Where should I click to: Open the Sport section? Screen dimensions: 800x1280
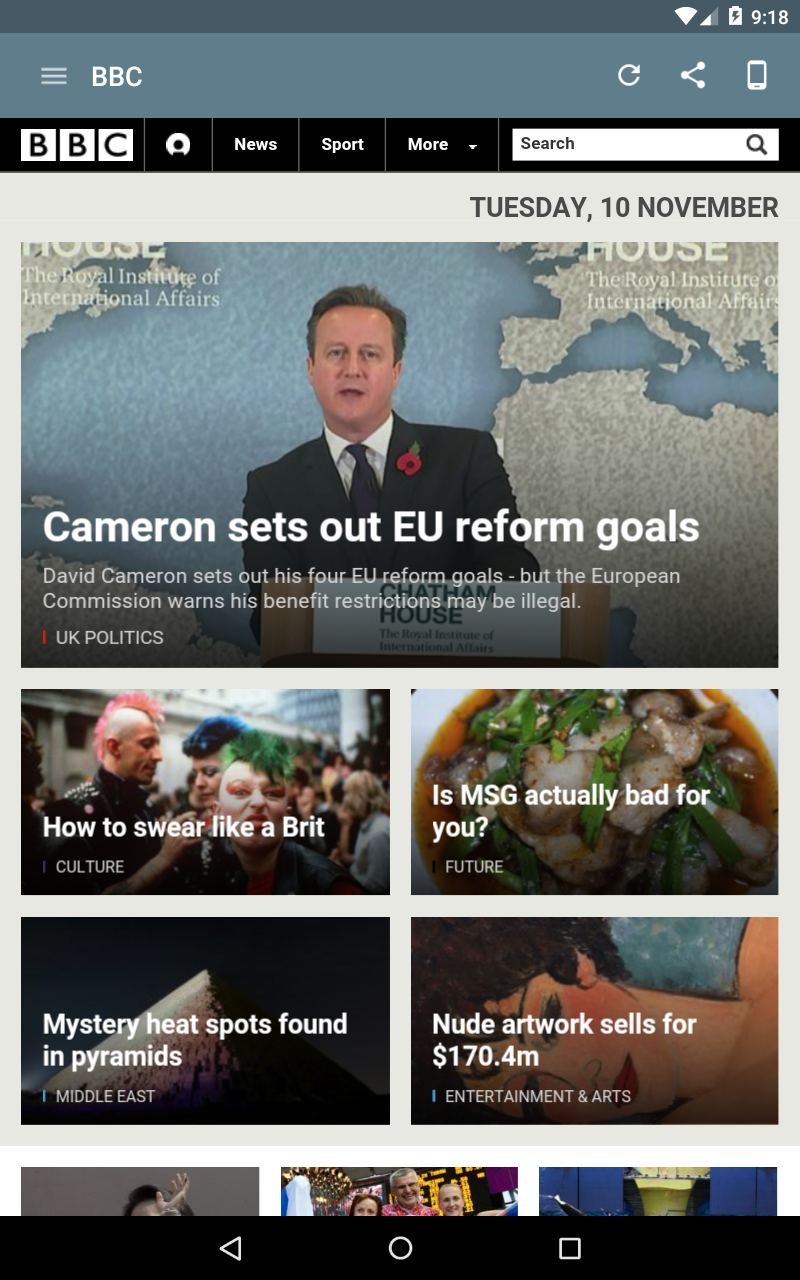pos(342,144)
